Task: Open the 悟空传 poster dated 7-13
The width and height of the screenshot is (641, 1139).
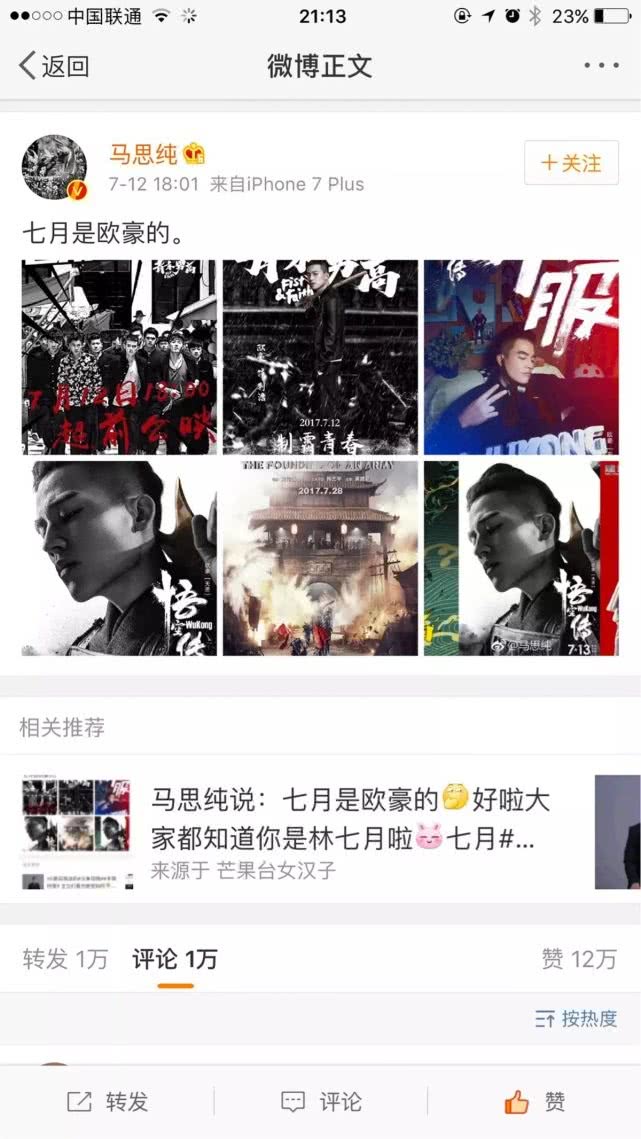Action: coord(521,558)
